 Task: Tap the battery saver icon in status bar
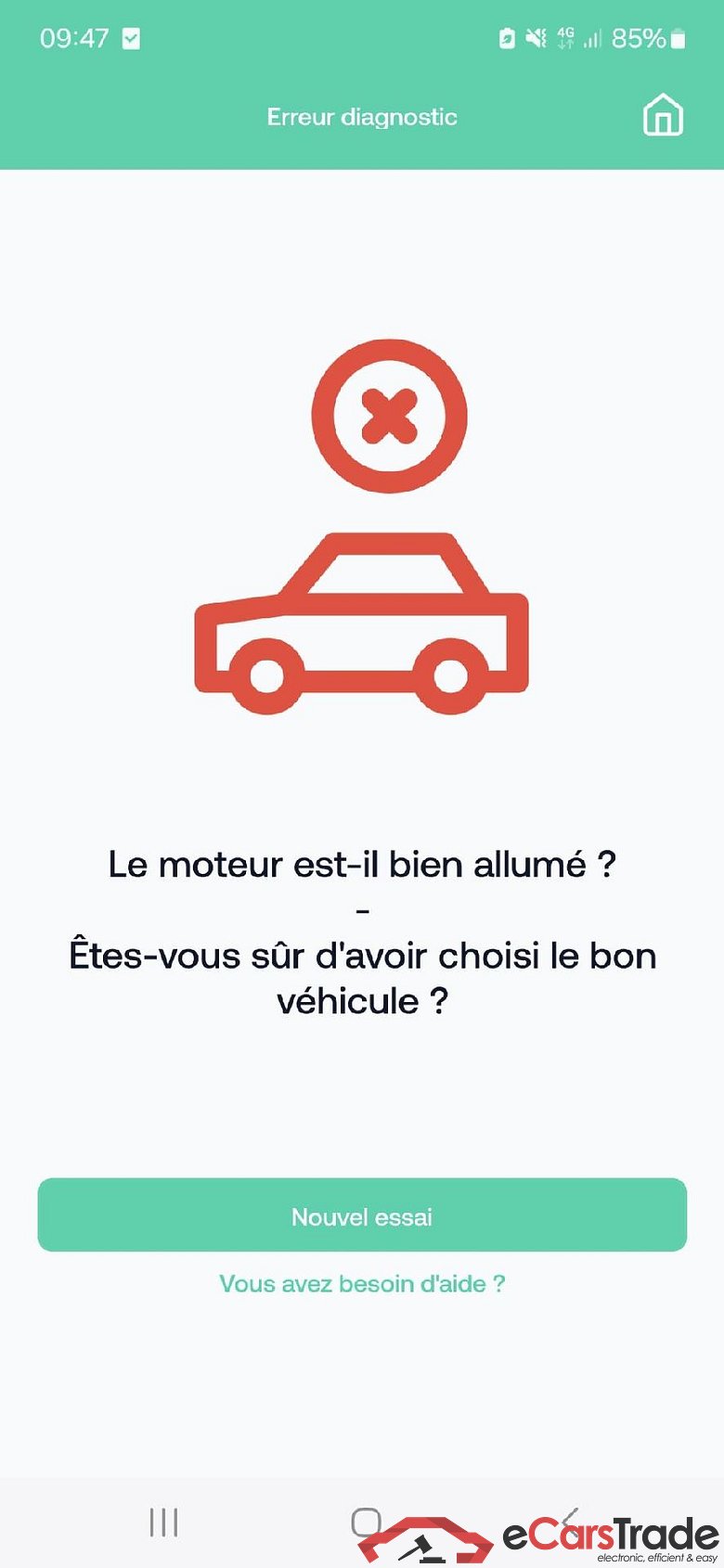506,39
